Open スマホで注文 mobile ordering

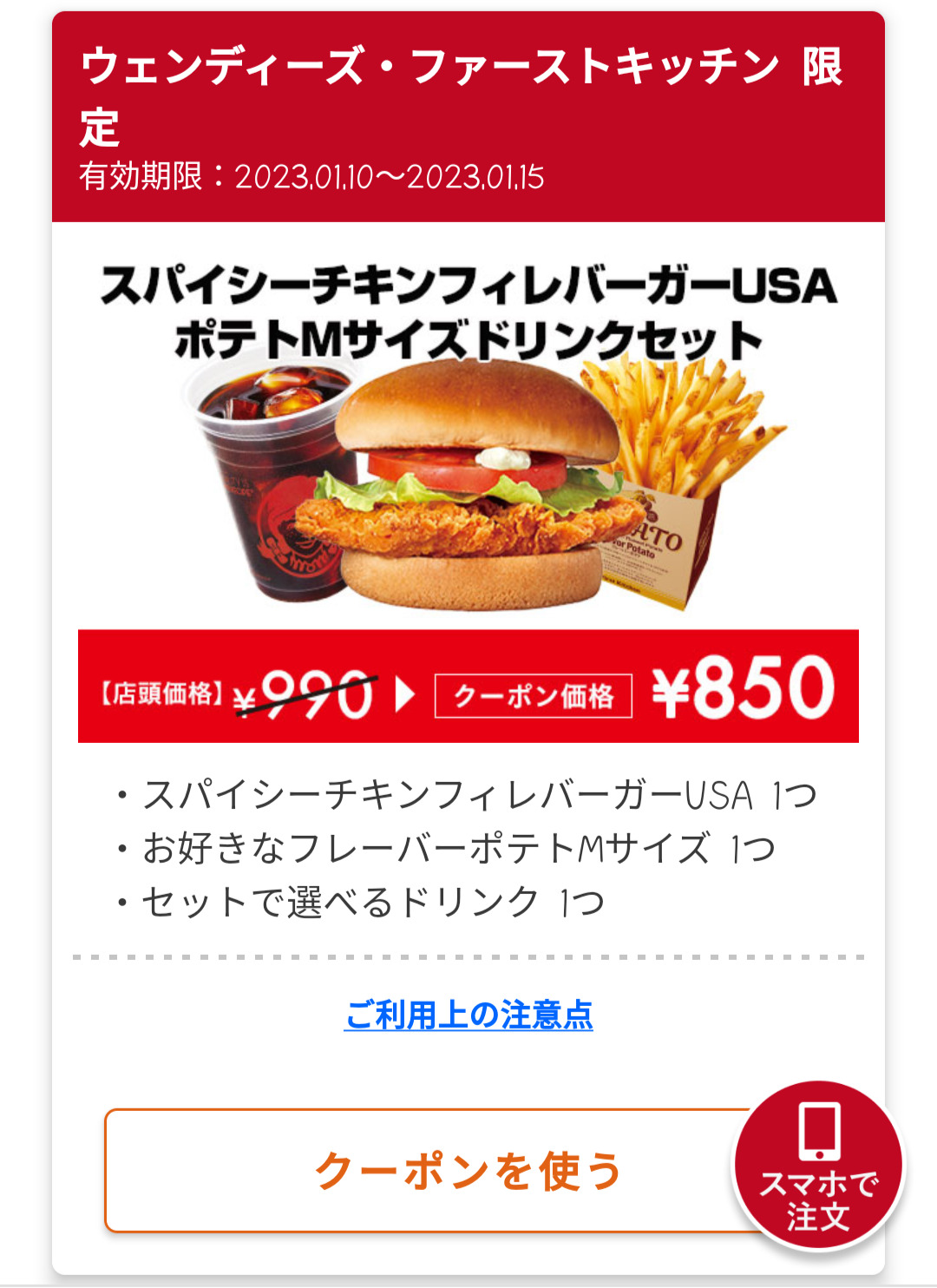coord(818,1165)
